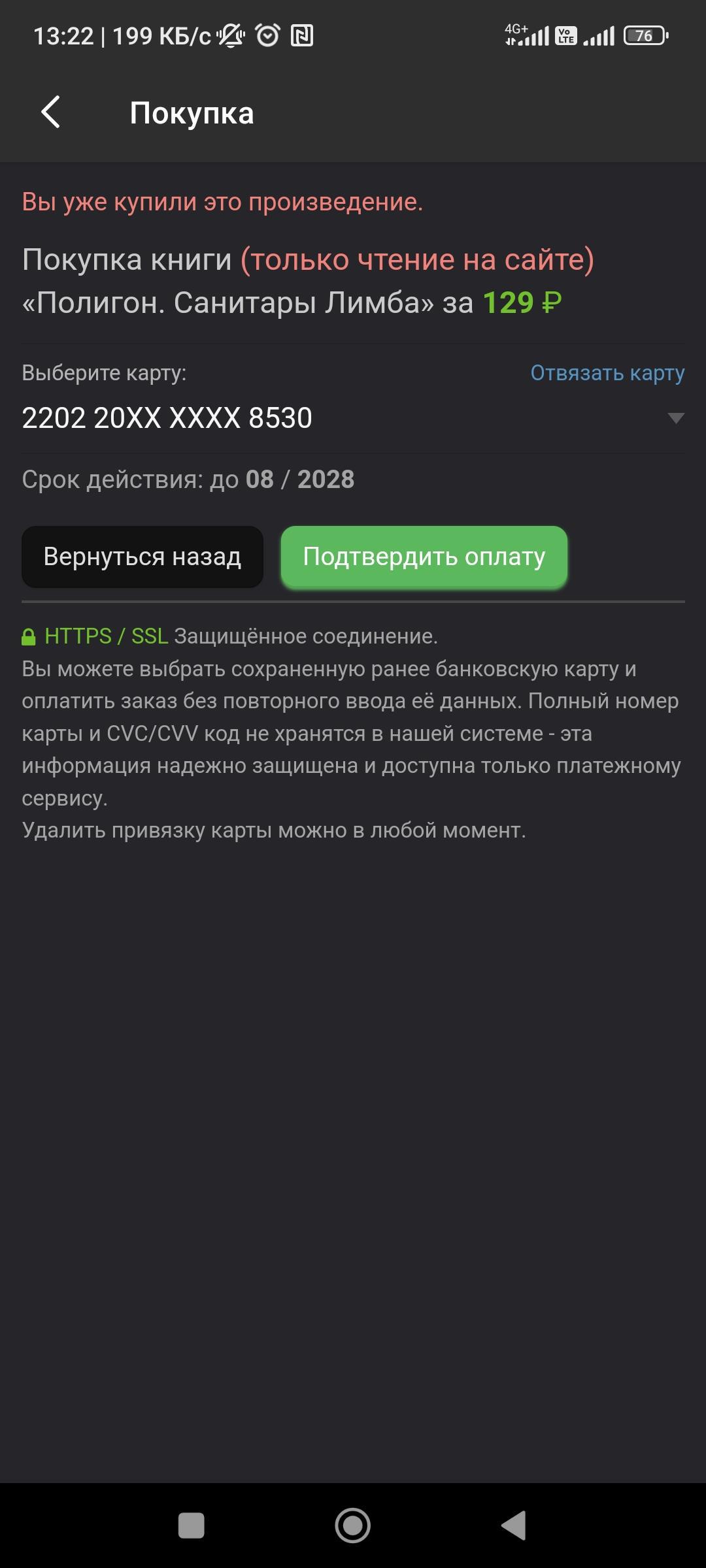Tap the Отвязать карту link
Image resolution: width=706 pixels, height=1568 pixels.
tap(607, 373)
